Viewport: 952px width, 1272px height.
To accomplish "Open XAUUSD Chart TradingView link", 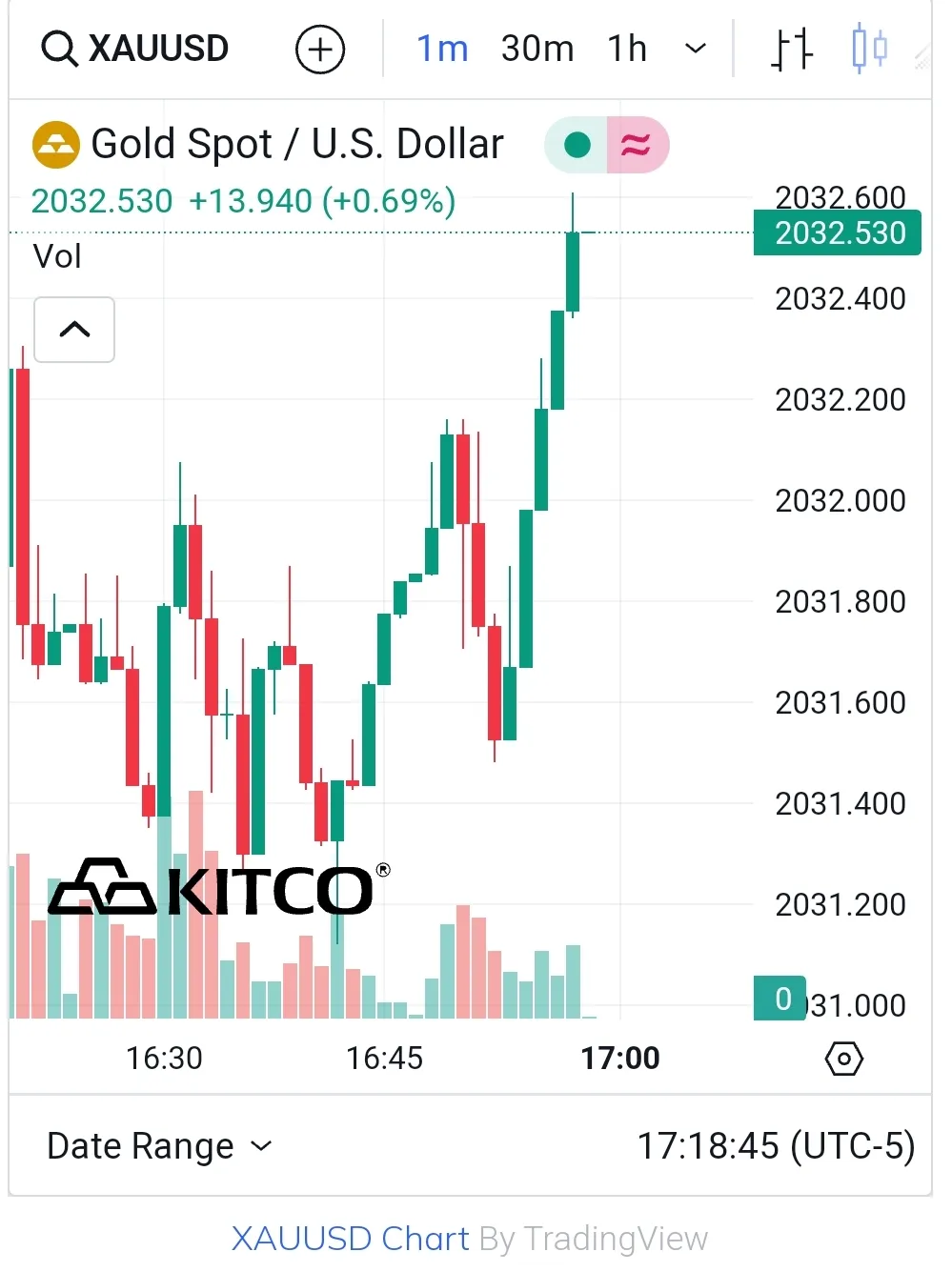I will click(x=350, y=1239).
